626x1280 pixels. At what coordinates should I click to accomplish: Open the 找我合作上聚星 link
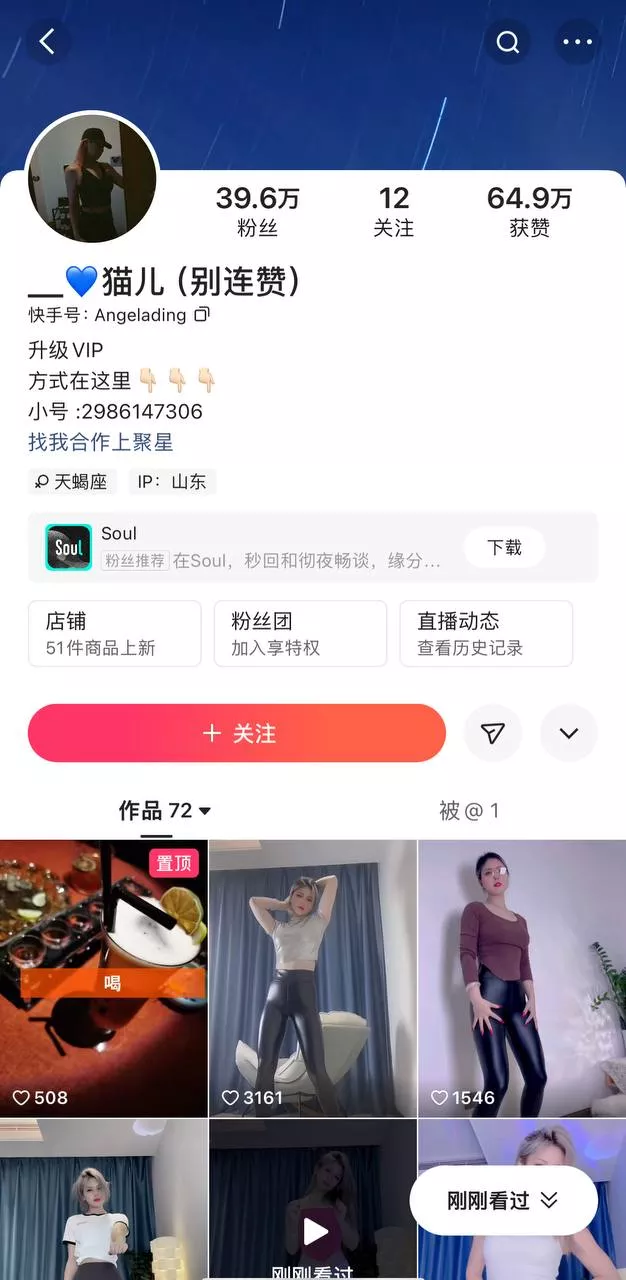101,441
